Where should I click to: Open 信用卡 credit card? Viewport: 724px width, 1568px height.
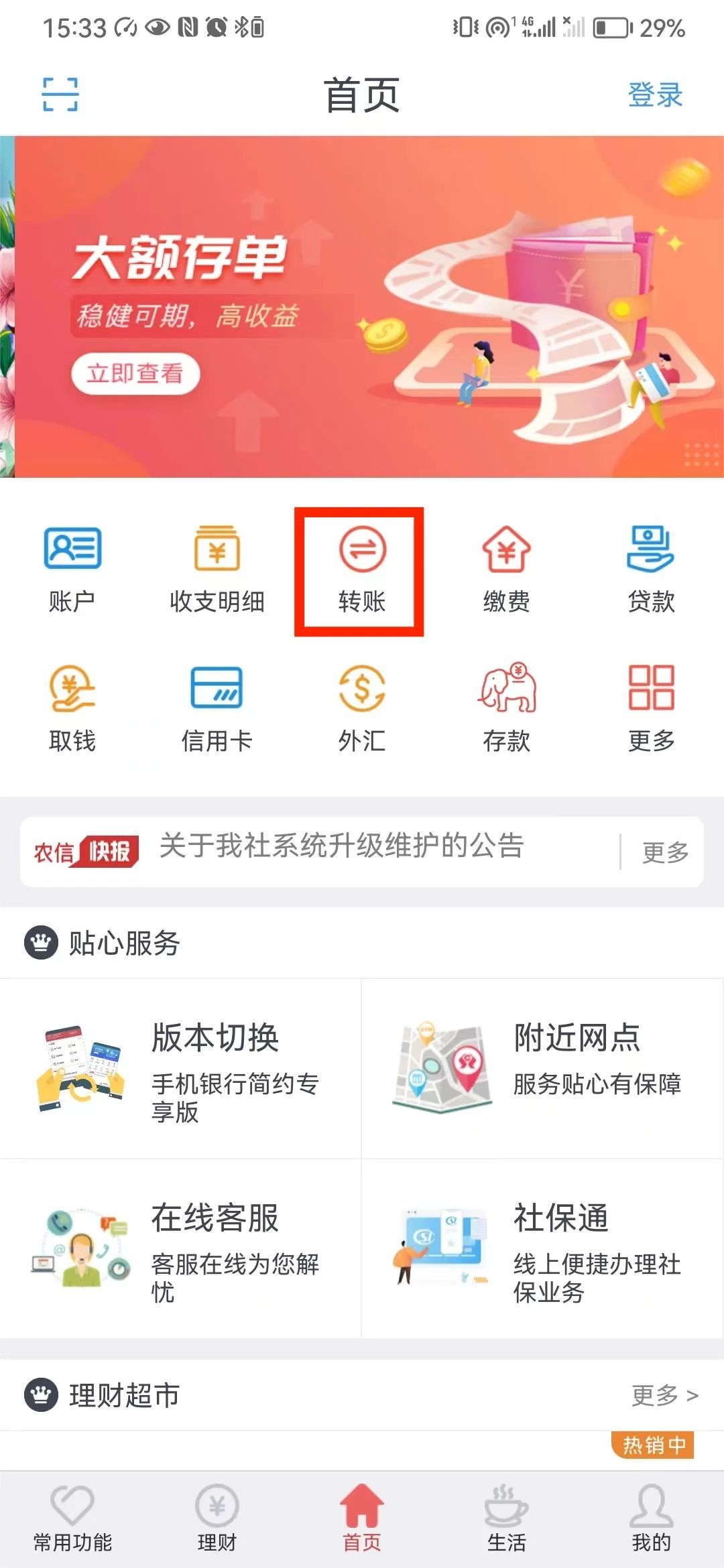217,708
